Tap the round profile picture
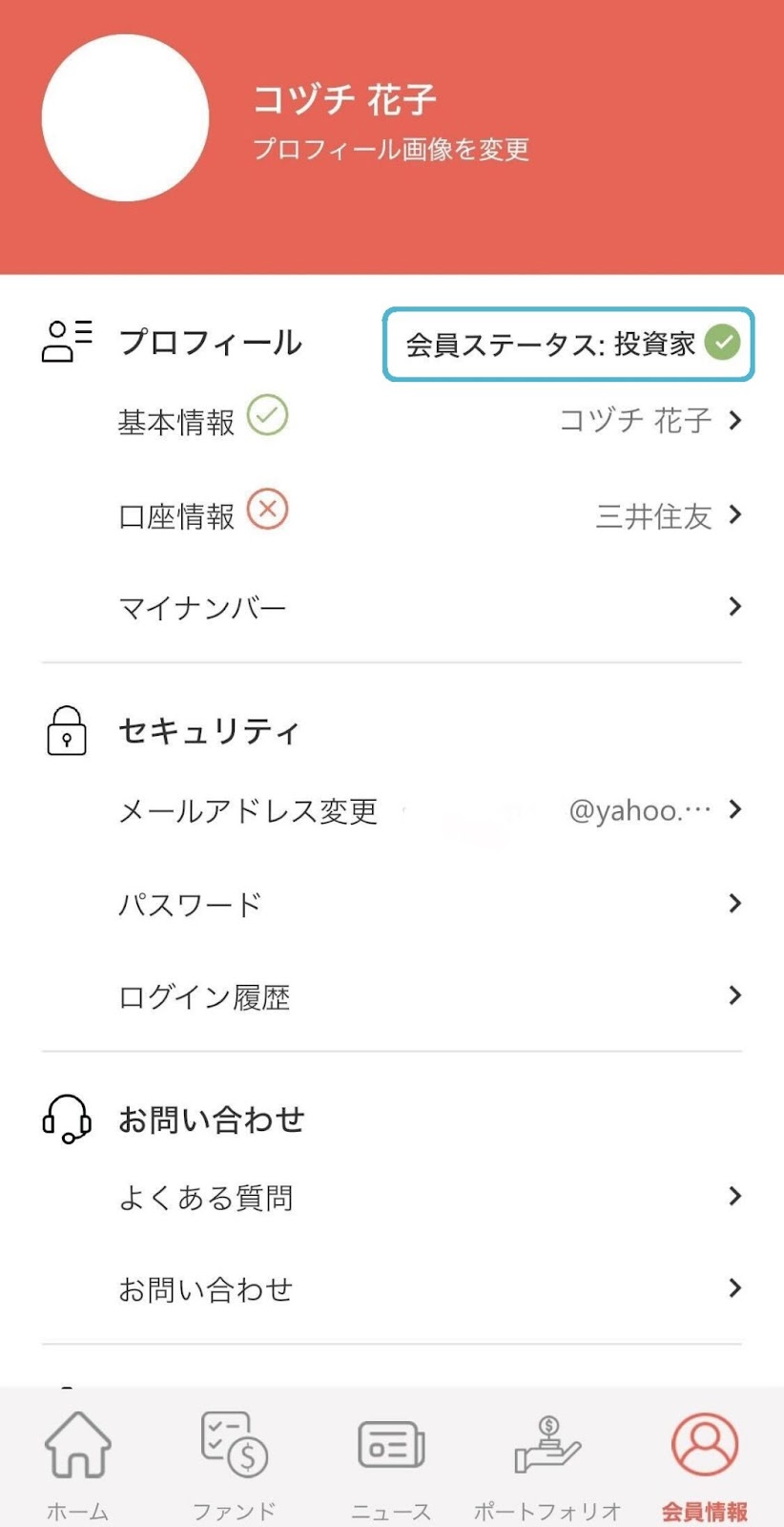The image size is (784, 1527). pos(125,118)
